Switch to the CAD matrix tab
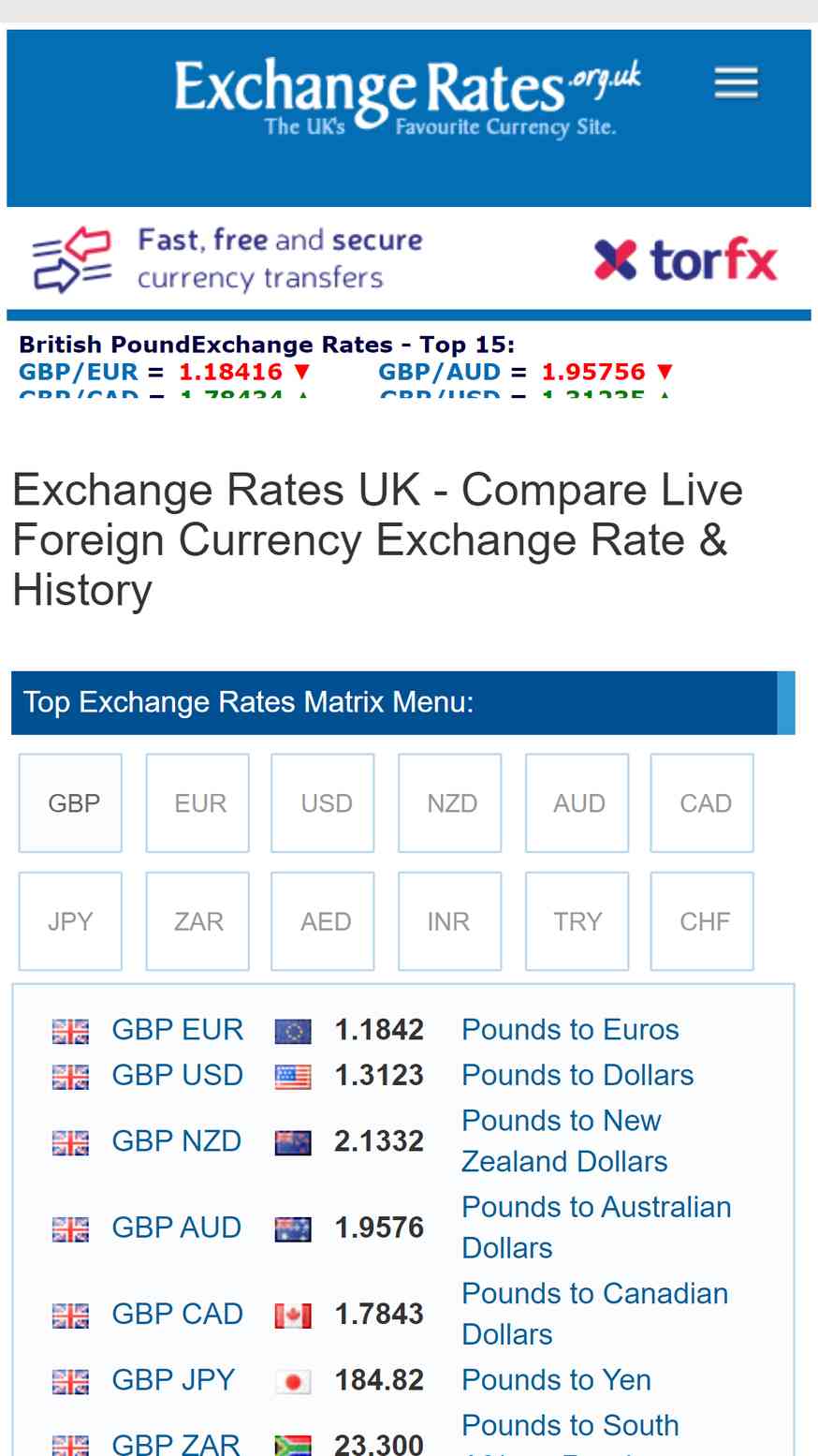This screenshot has height=1456, width=818. [x=702, y=803]
